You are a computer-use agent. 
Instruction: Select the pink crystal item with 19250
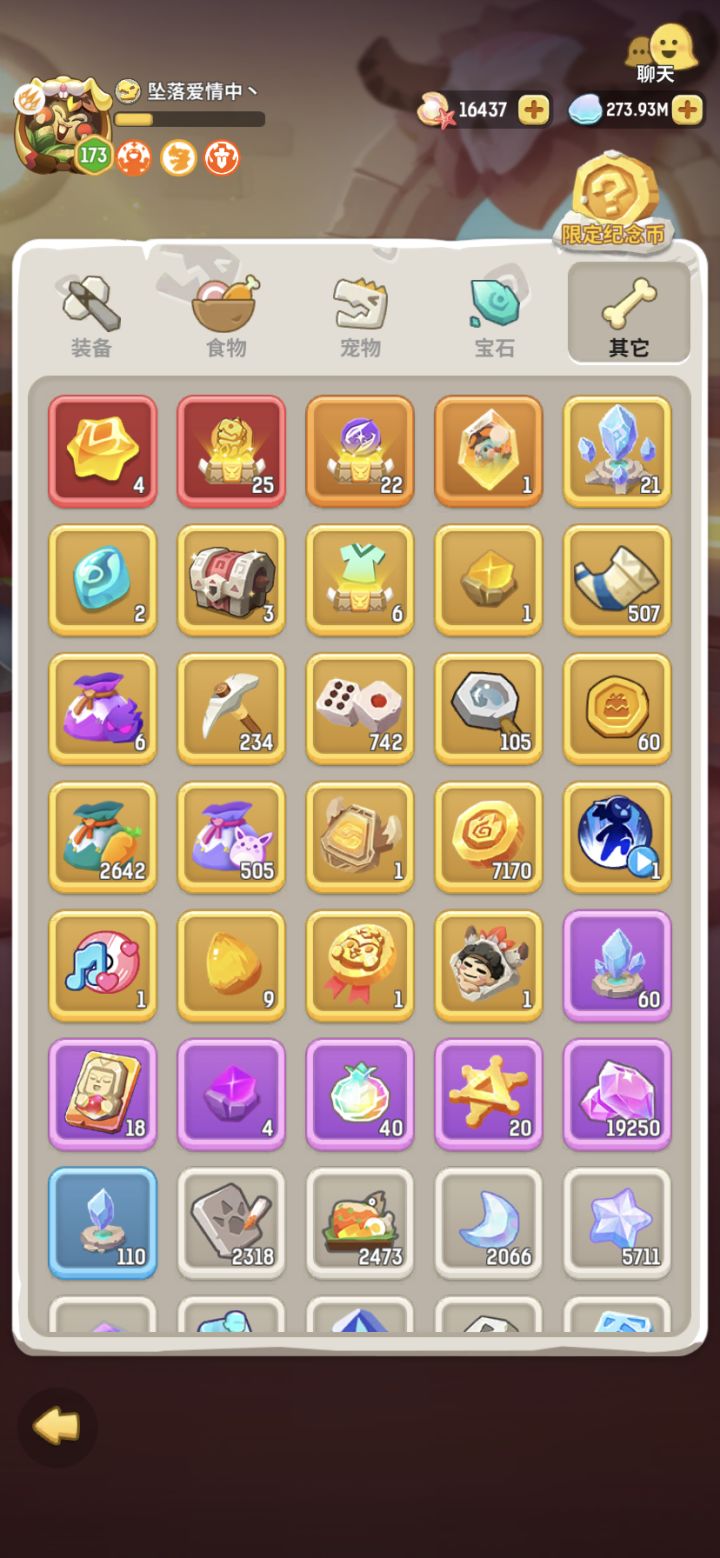[x=617, y=1094]
